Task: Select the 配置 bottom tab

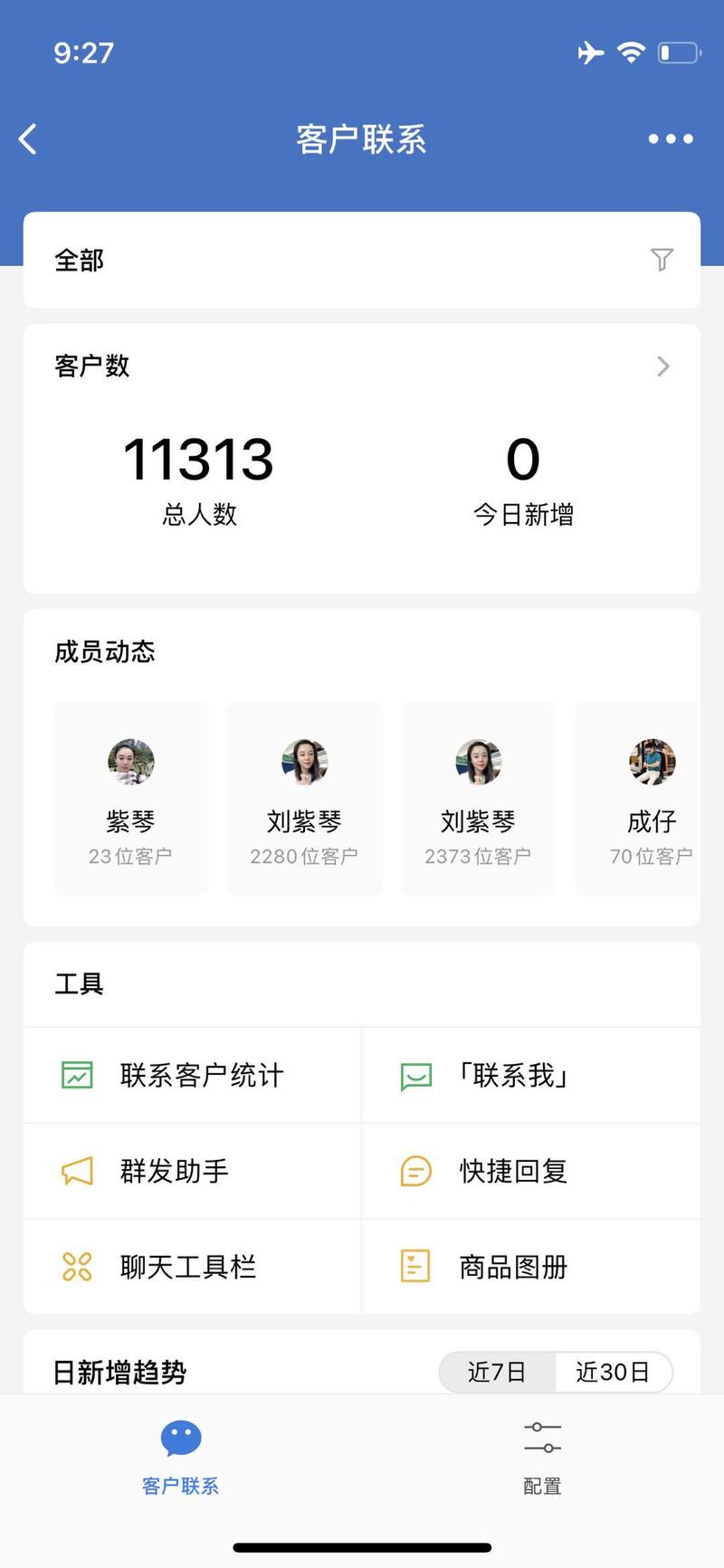Action: click(541, 1457)
